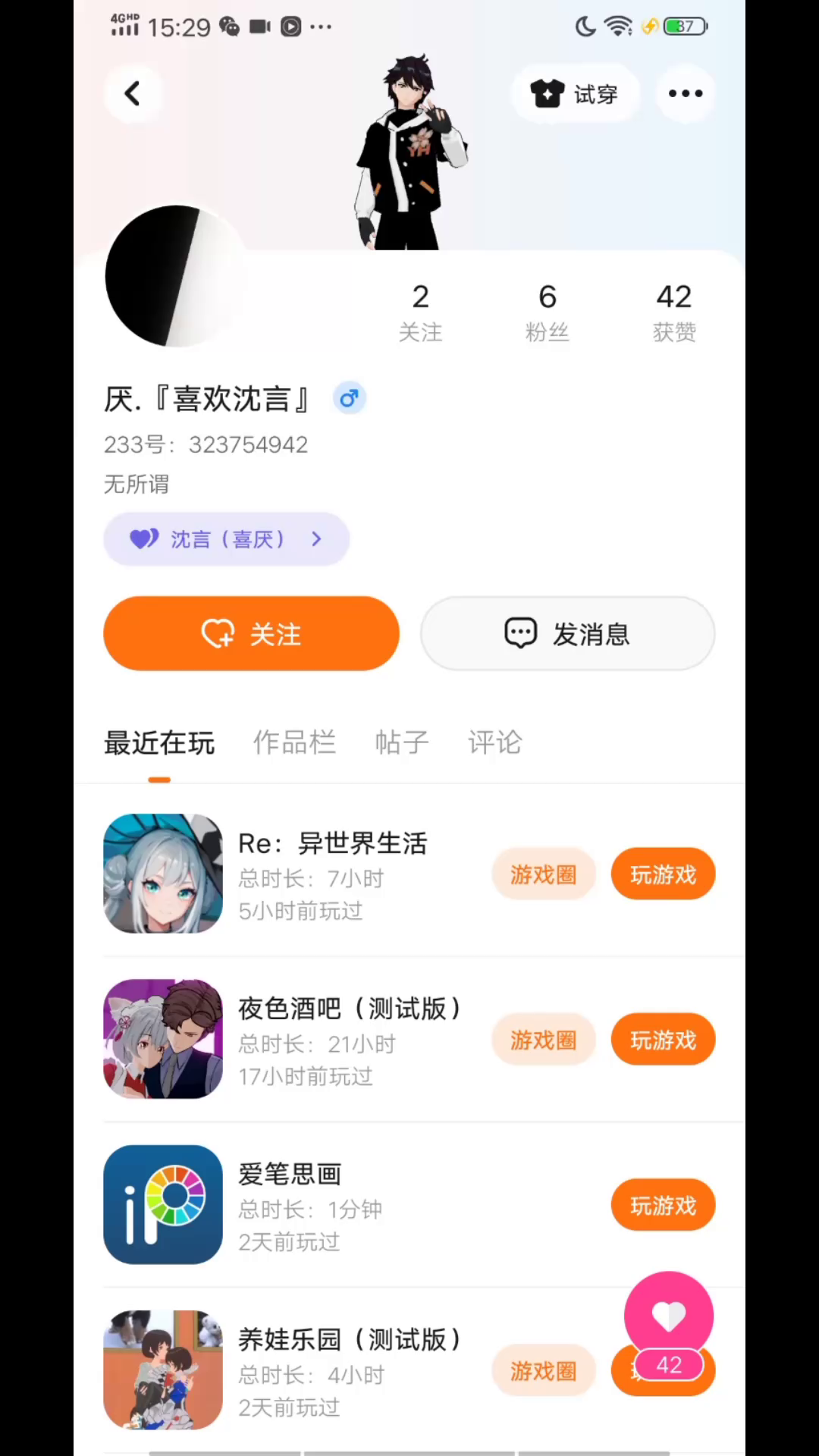Open the 沈言（喜厌）relationship chip

[x=226, y=539]
